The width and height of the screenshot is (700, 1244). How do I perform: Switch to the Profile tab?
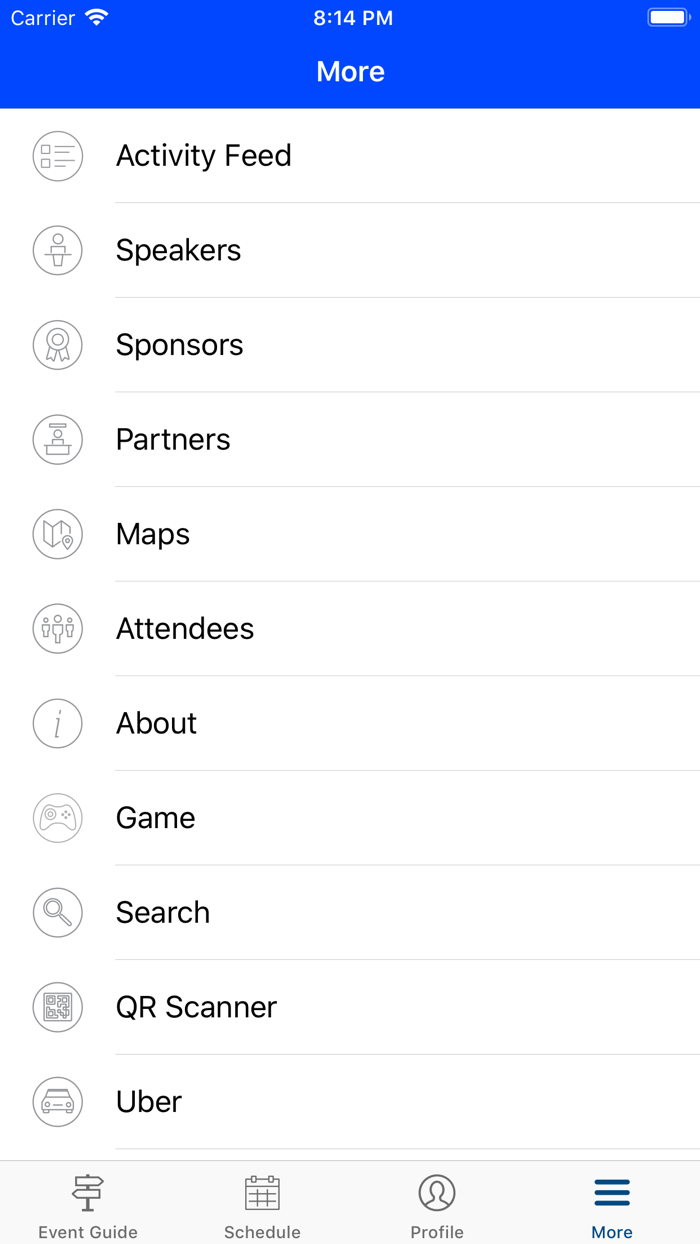pos(437,1205)
